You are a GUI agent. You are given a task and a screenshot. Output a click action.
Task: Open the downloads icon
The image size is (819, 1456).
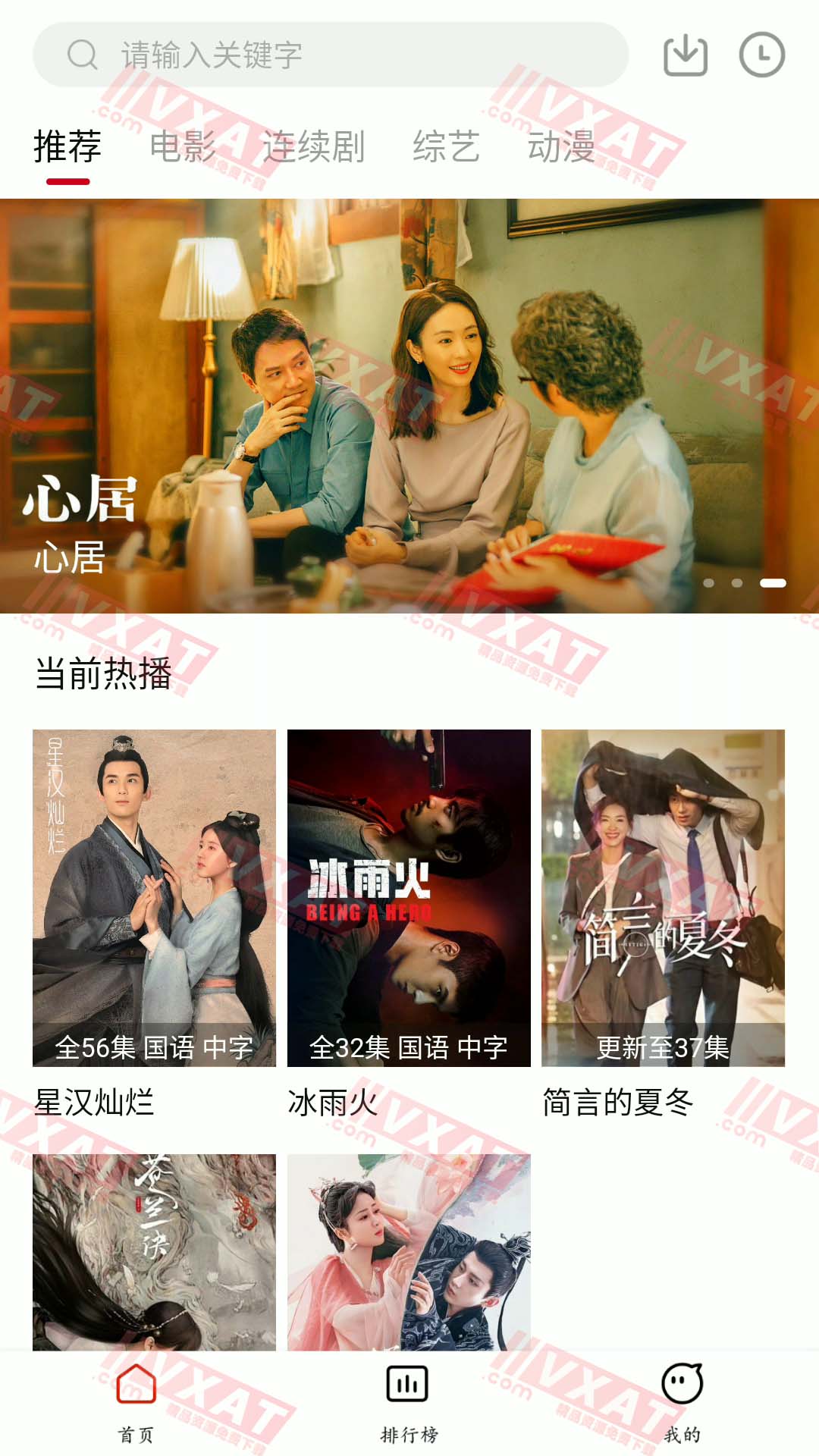(686, 55)
